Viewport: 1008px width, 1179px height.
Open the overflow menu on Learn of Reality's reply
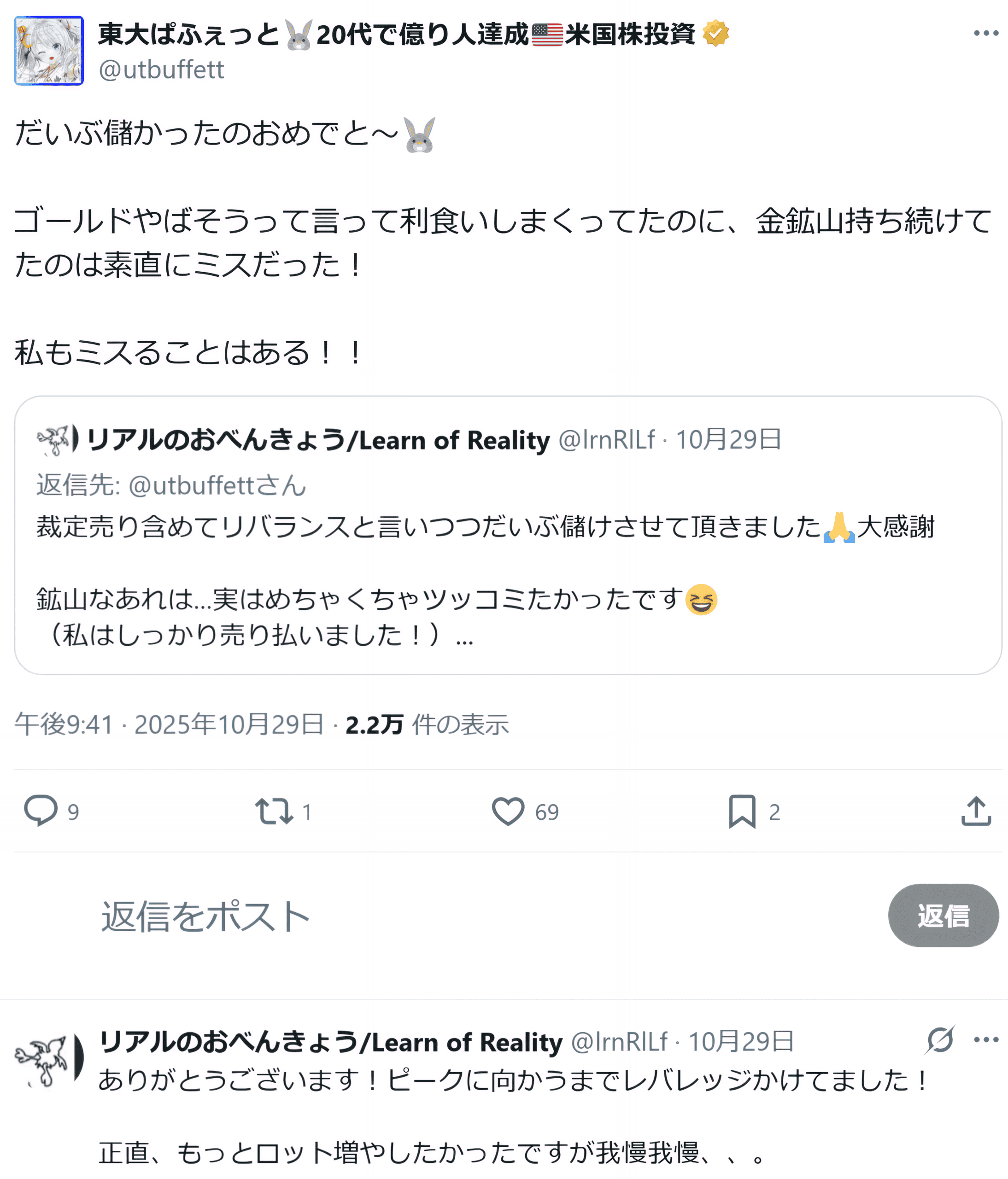[986, 1039]
